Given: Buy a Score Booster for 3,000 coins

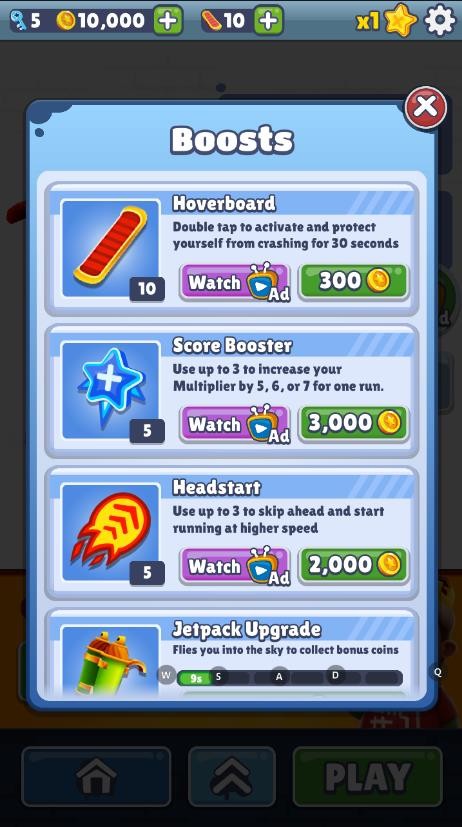Looking at the screenshot, I should 354,423.
